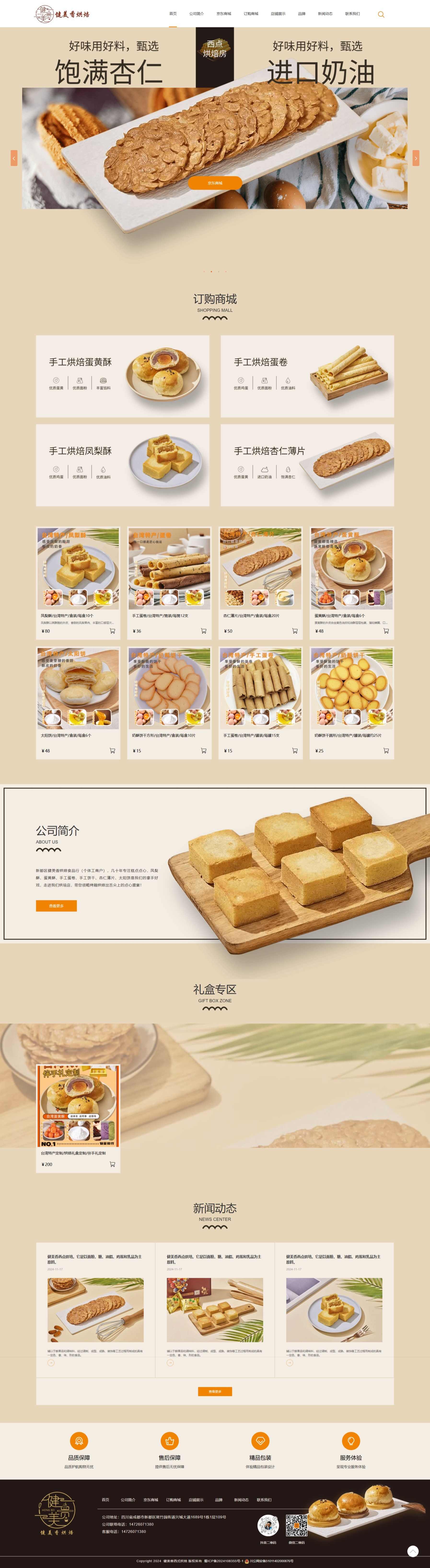
Task: Select 联系我们 in top navigation
Action: point(352,13)
